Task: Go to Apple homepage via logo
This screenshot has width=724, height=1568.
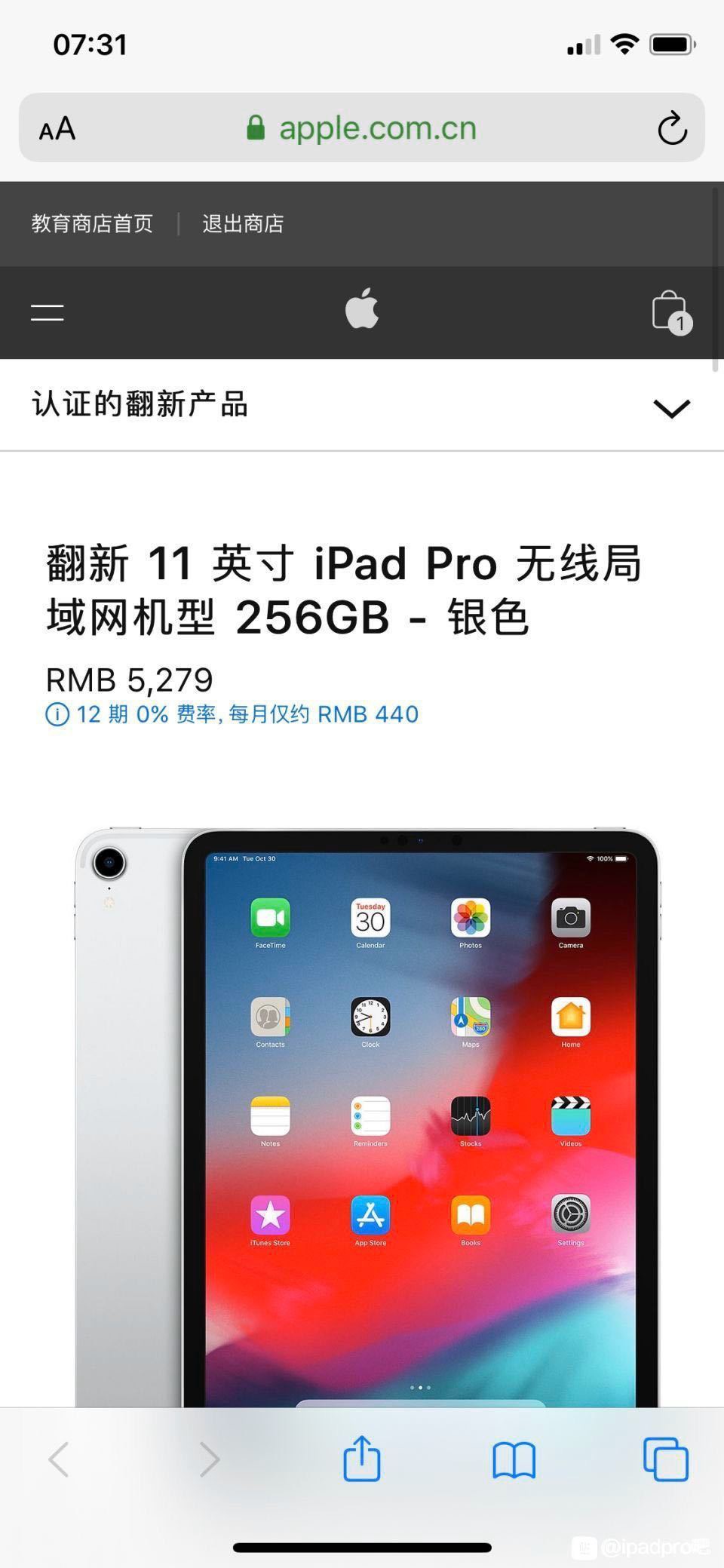Action: click(362, 308)
